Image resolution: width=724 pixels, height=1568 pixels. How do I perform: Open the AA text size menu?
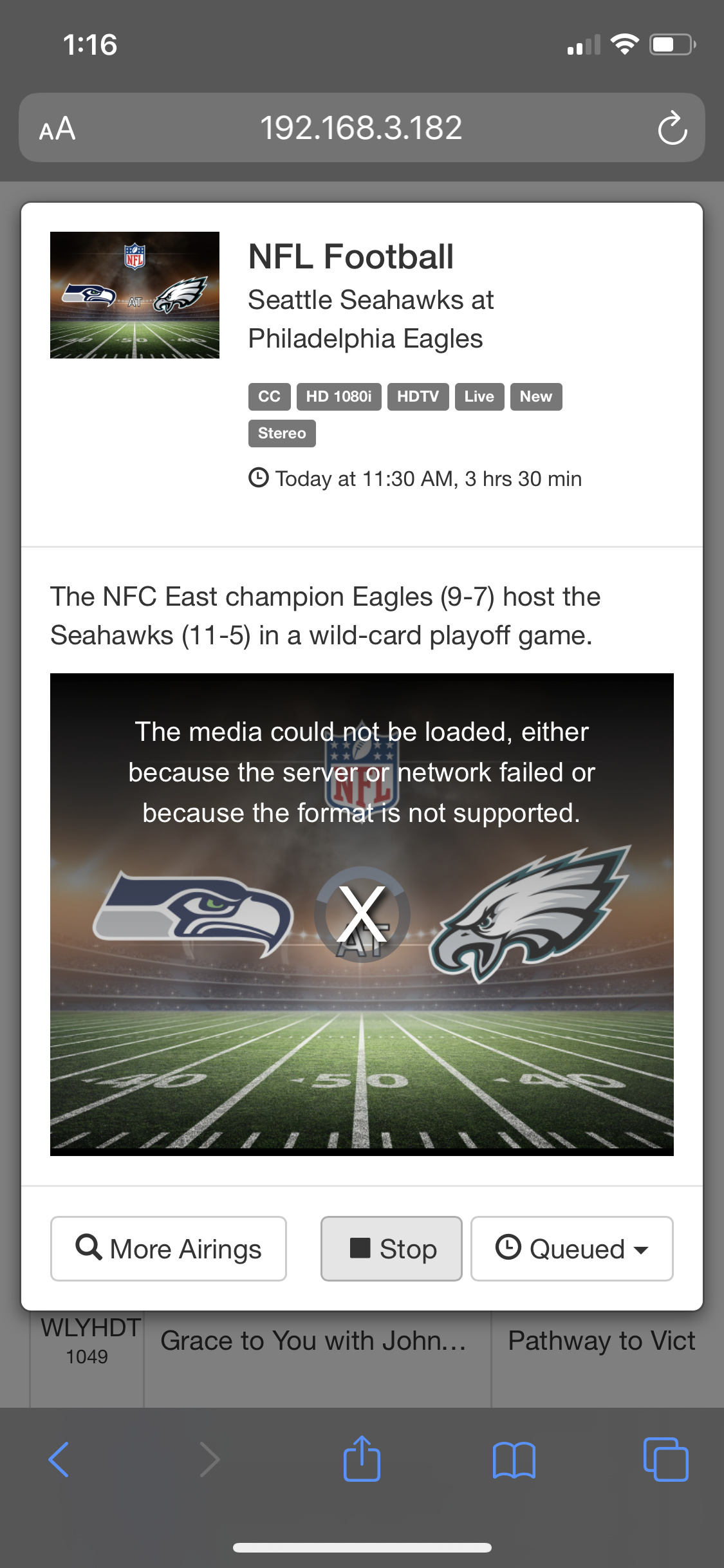pyautogui.click(x=57, y=128)
